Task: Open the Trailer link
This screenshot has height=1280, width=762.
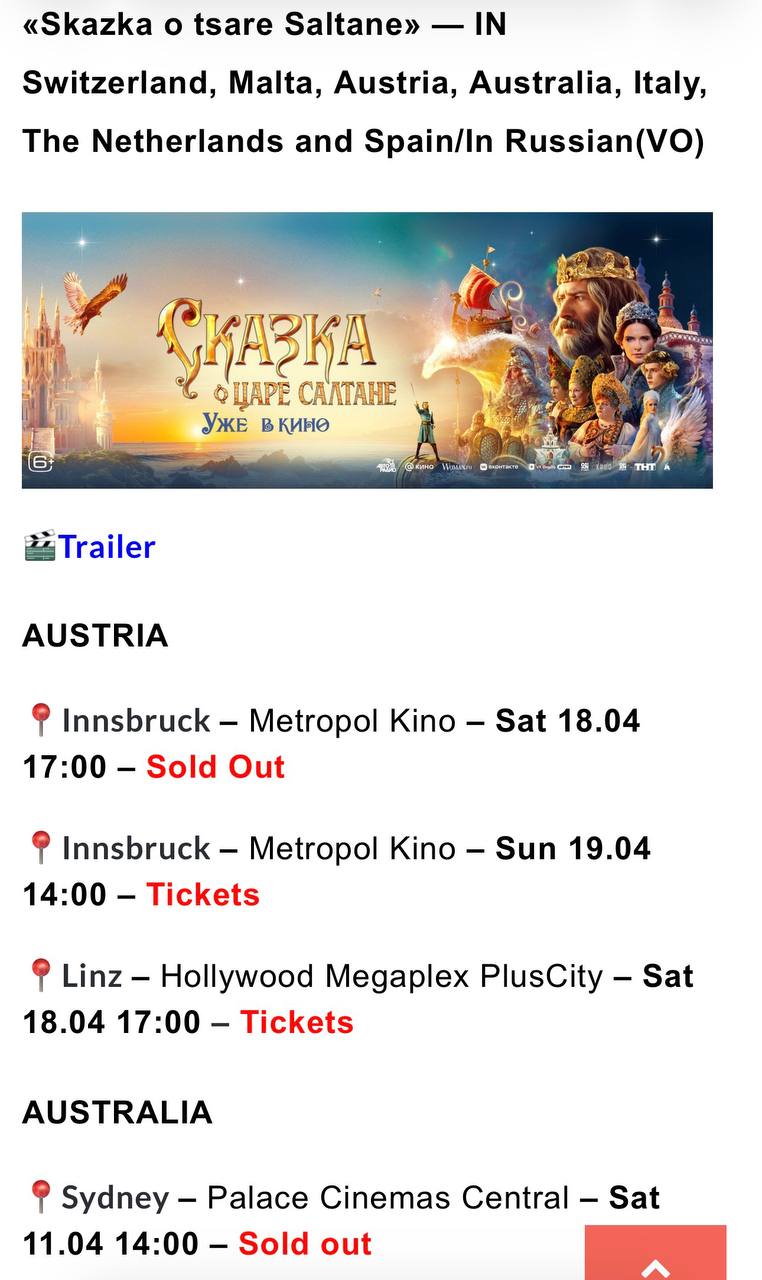Action: pyautogui.click(x=106, y=547)
